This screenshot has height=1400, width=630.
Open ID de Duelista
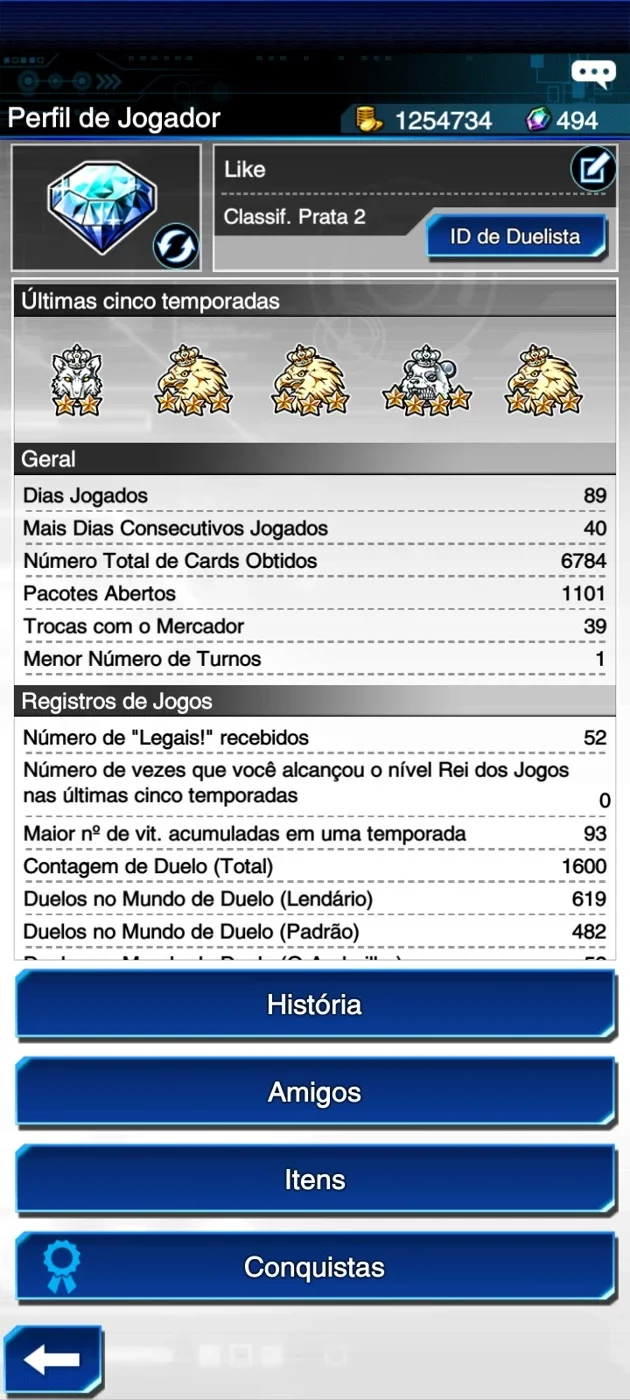tap(516, 238)
